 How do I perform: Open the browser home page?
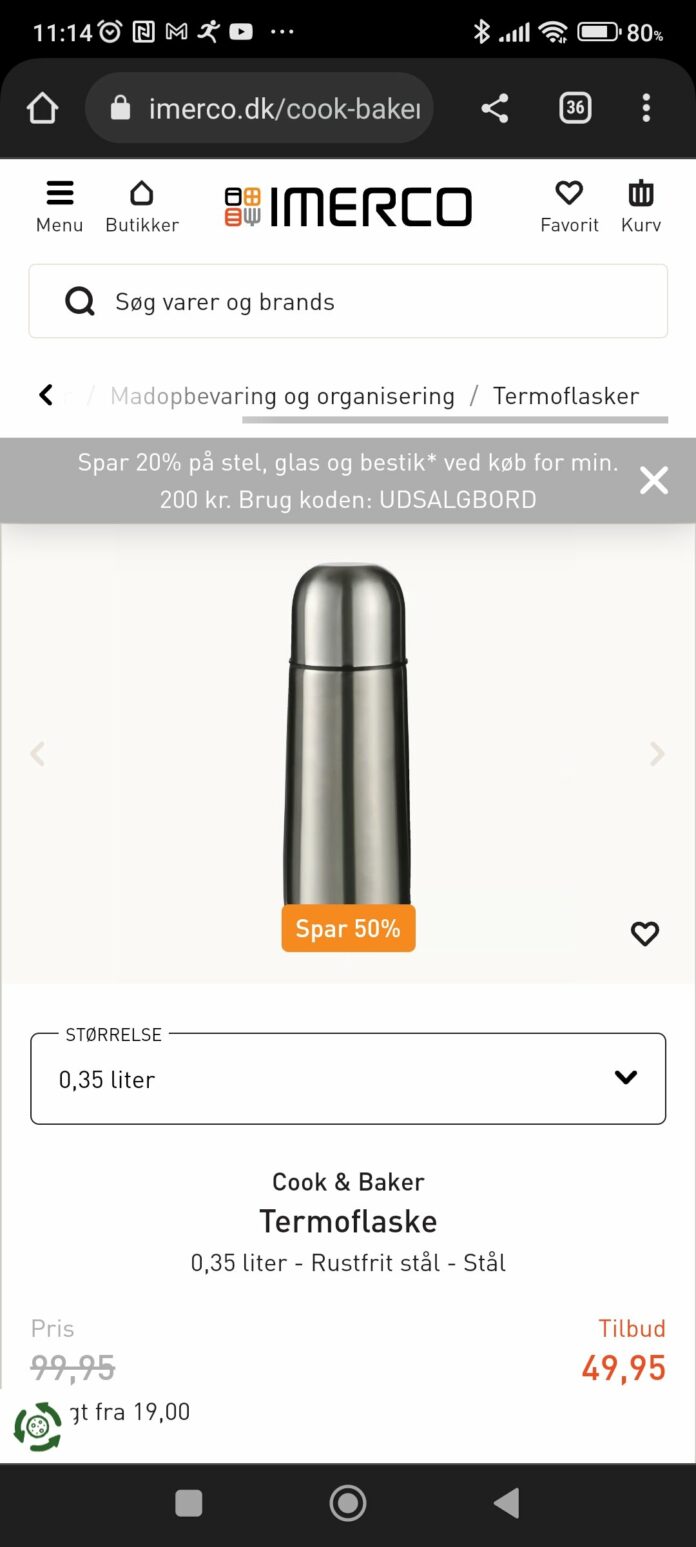click(42, 108)
